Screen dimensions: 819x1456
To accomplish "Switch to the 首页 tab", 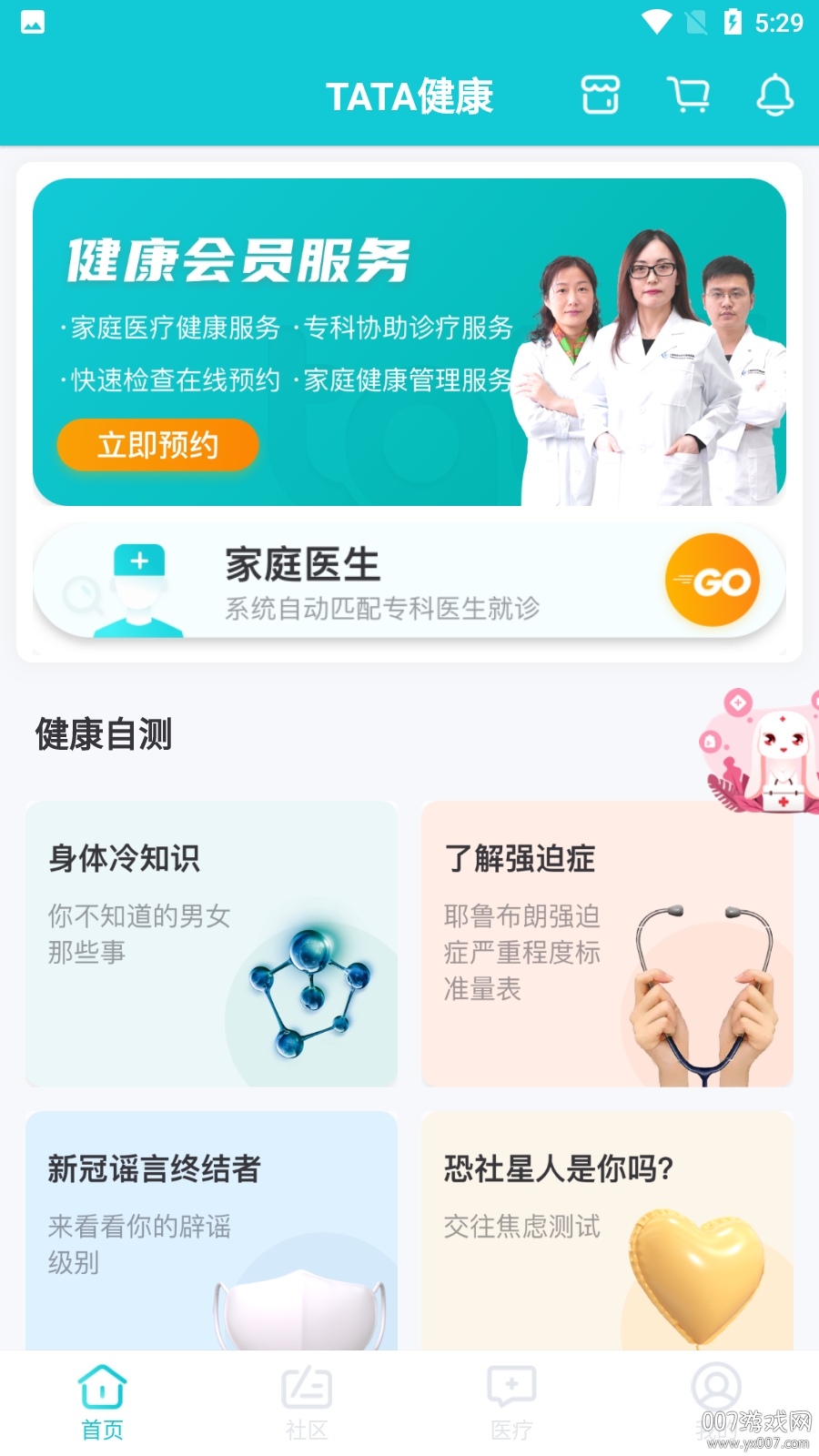I will pyautogui.click(x=102, y=1402).
